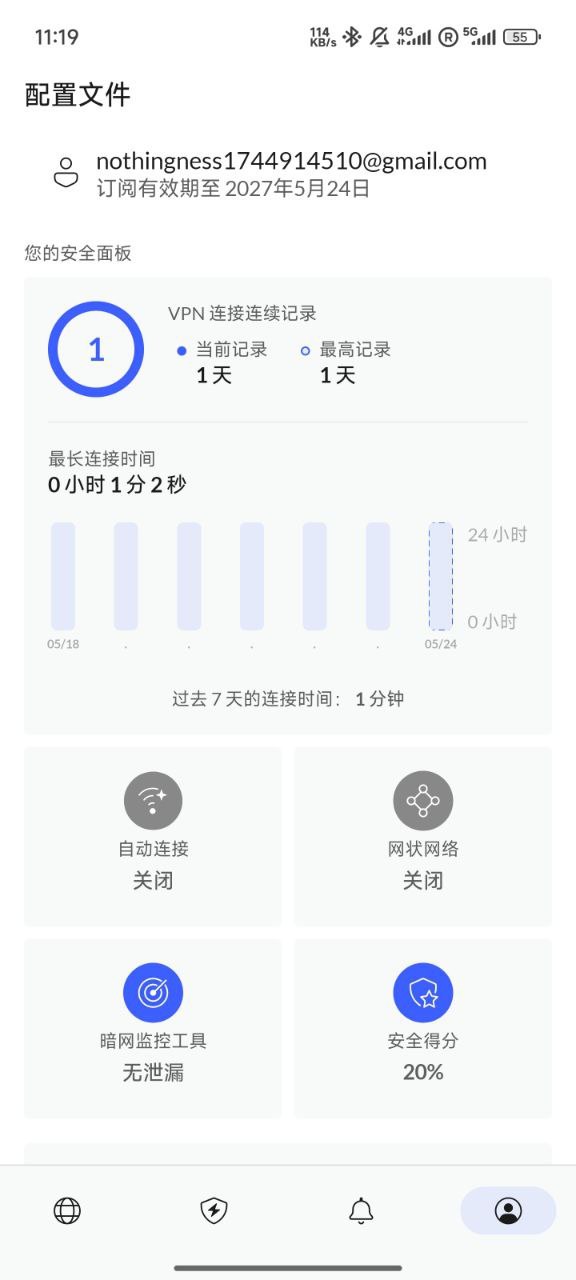The height and width of the screenshot is (1280, 576).
Task: Select the profile tab in bottom bar
Action: point(508,1211)
